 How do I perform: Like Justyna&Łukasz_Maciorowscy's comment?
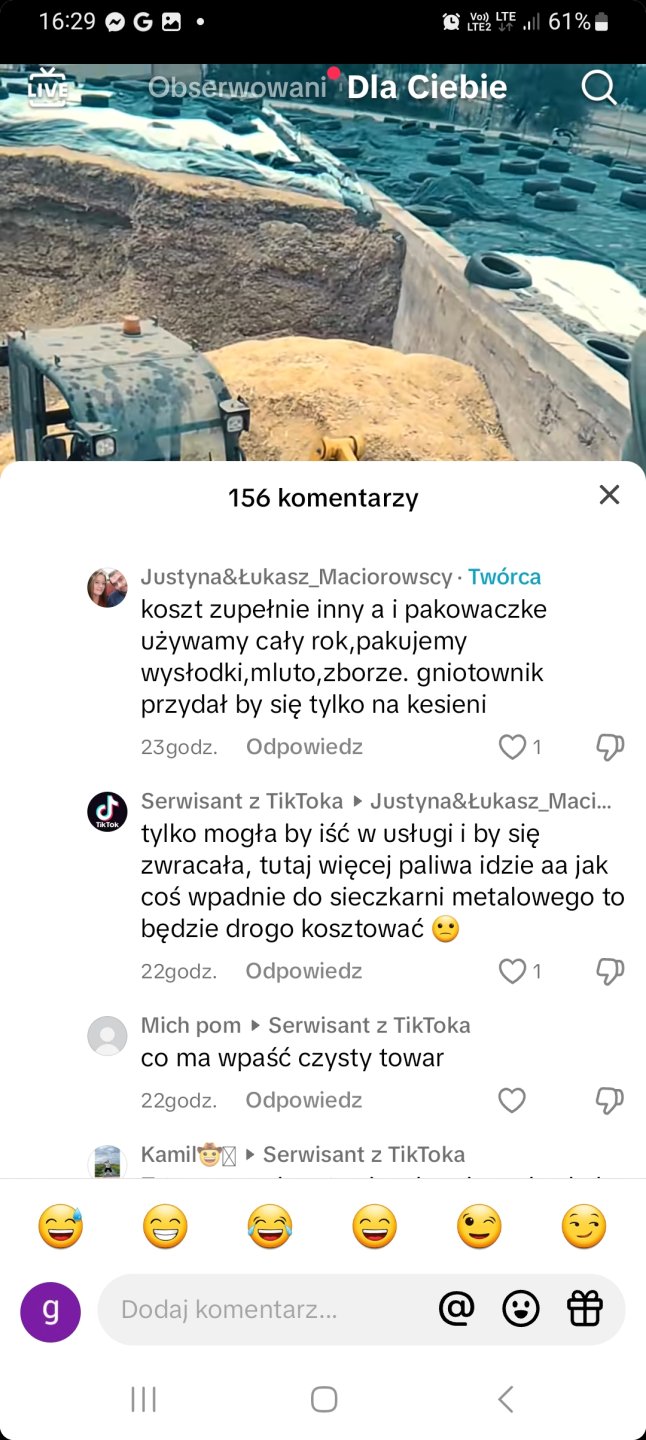(512, 747)
